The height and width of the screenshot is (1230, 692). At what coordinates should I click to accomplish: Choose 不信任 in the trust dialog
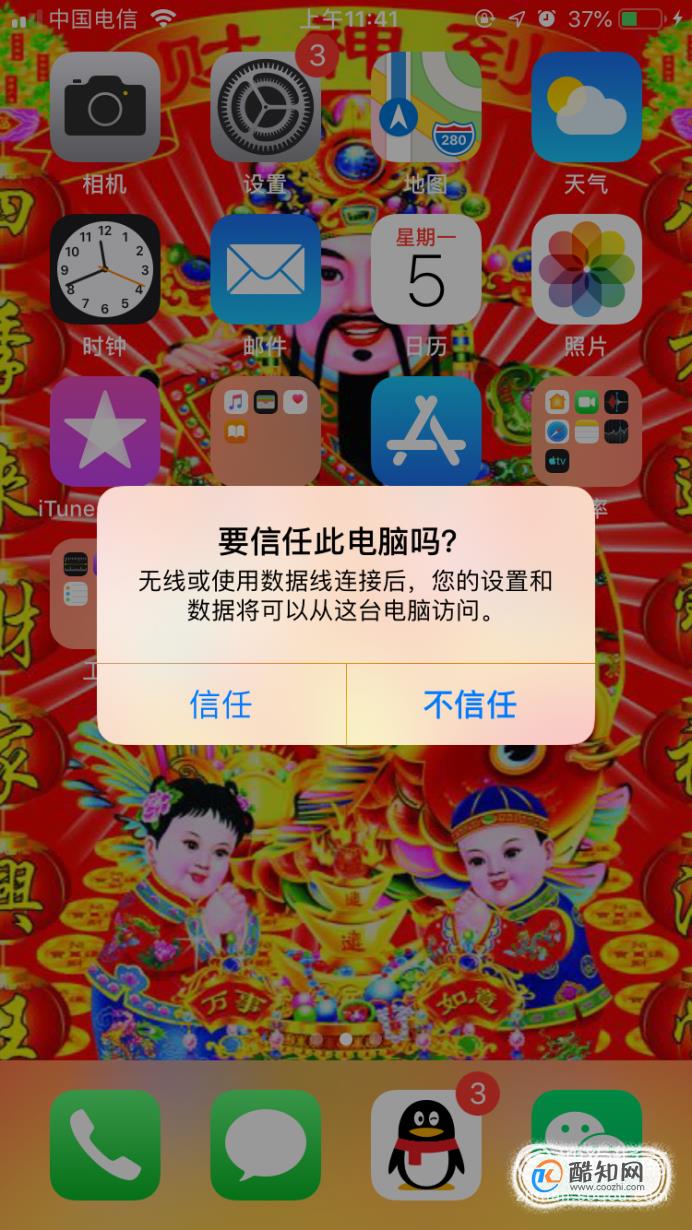point(470,704)
